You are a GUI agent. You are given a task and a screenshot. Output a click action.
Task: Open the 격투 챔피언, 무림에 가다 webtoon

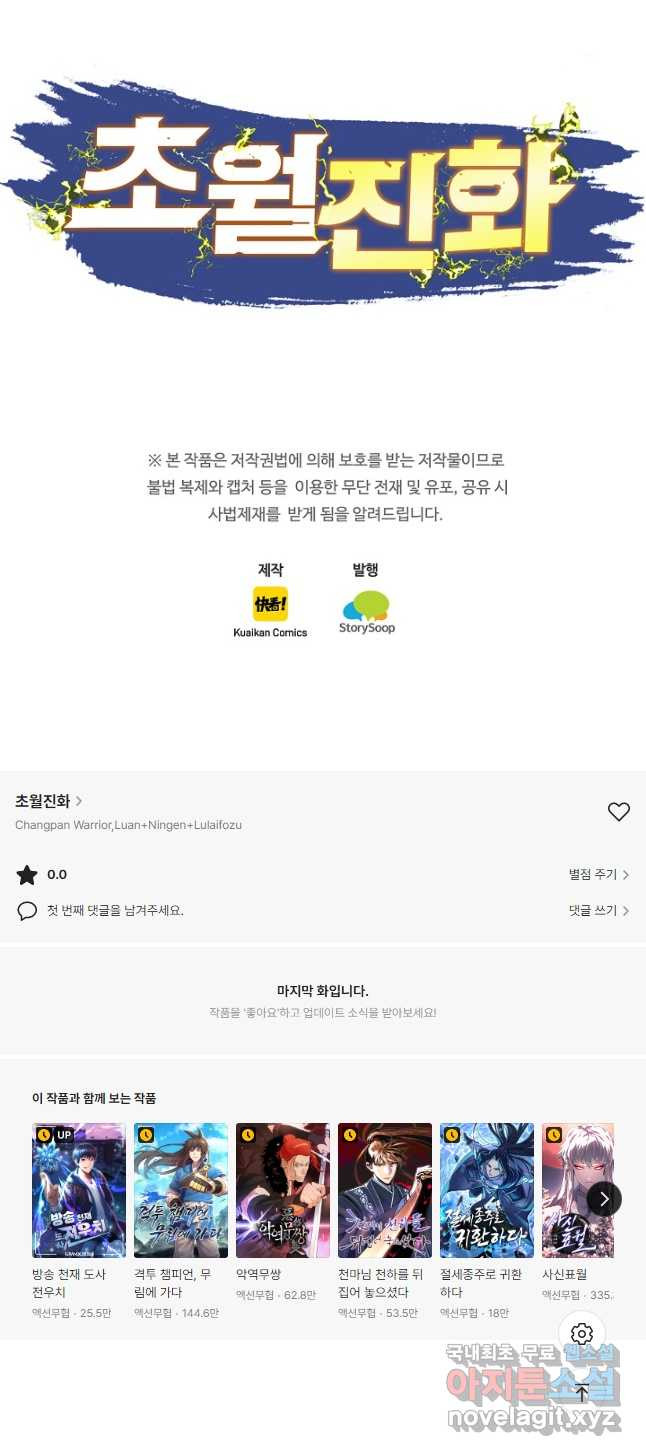click(x=181, y=1190)
